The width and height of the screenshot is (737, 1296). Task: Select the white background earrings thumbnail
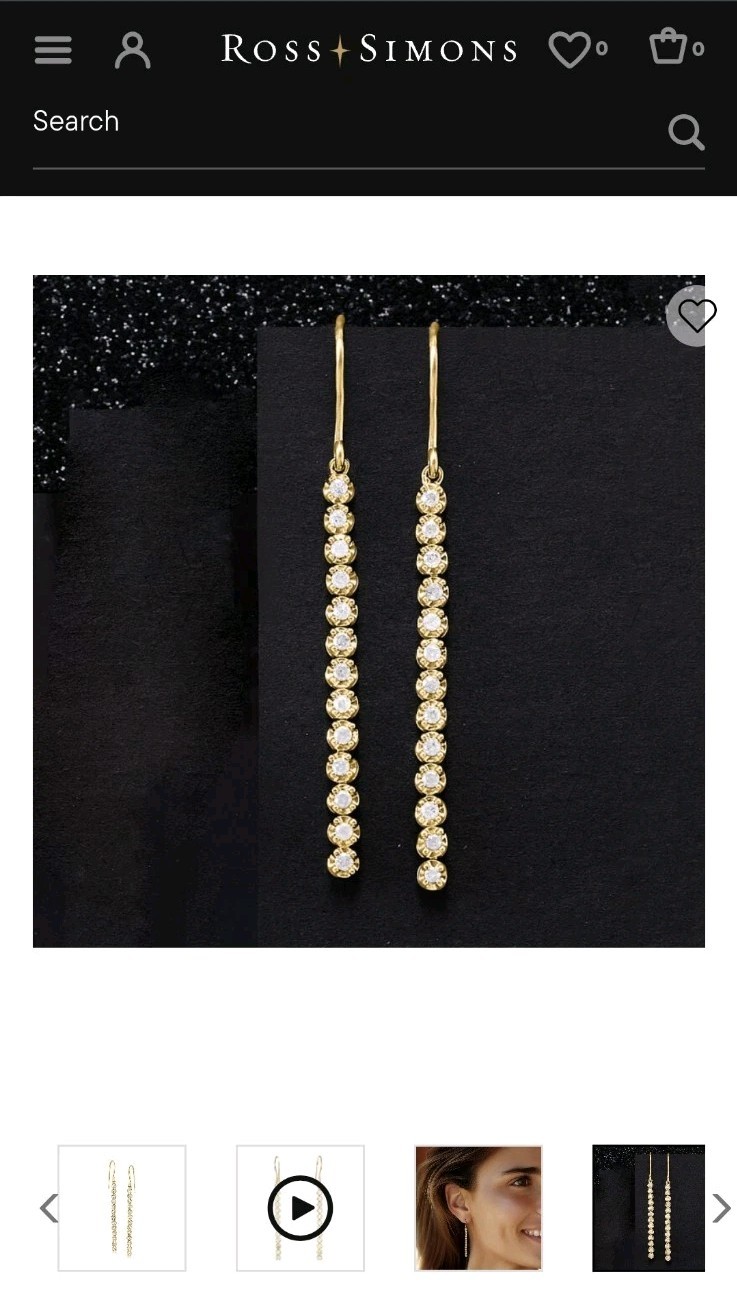coord(122,1208)
